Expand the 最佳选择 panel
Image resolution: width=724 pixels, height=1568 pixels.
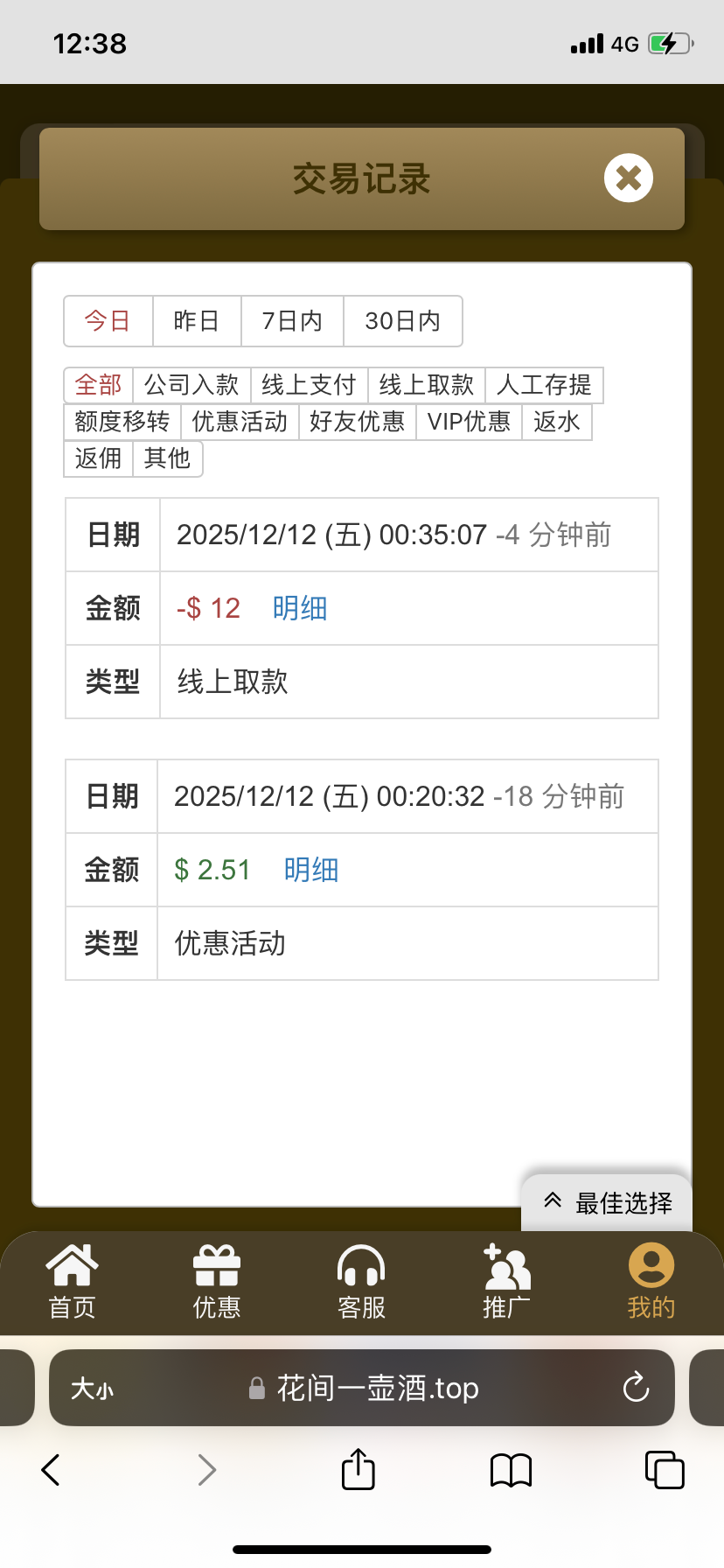(608, 1203)
